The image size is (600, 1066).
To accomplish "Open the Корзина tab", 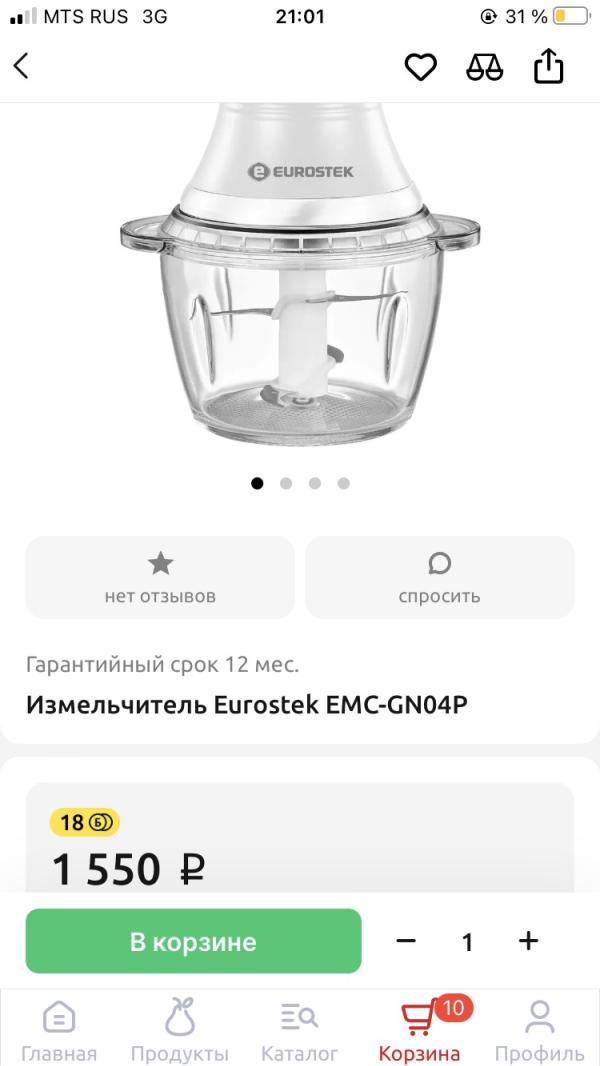I will [420, 1030].
